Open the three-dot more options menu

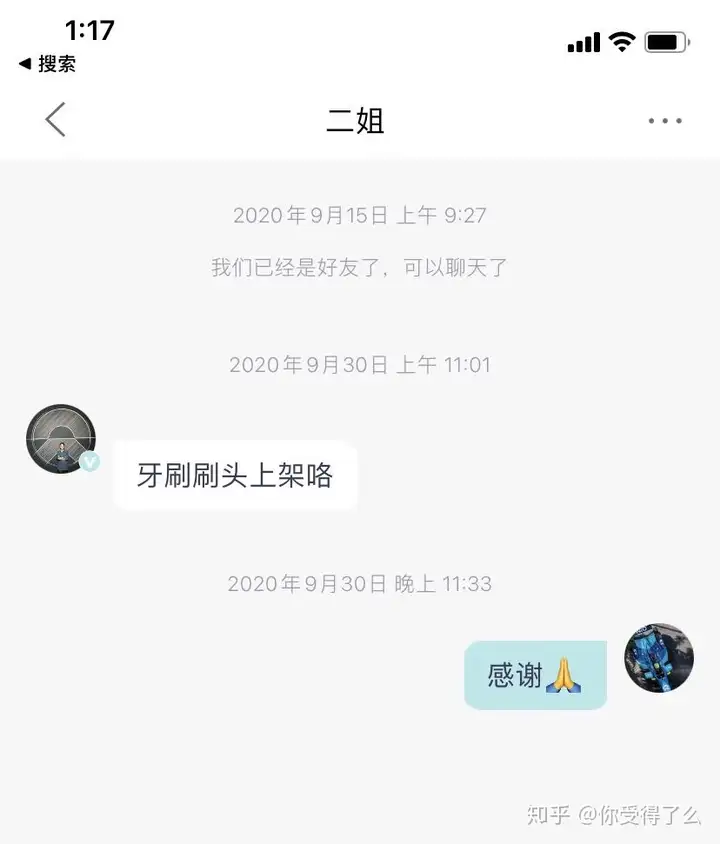(x=665, y=121)
